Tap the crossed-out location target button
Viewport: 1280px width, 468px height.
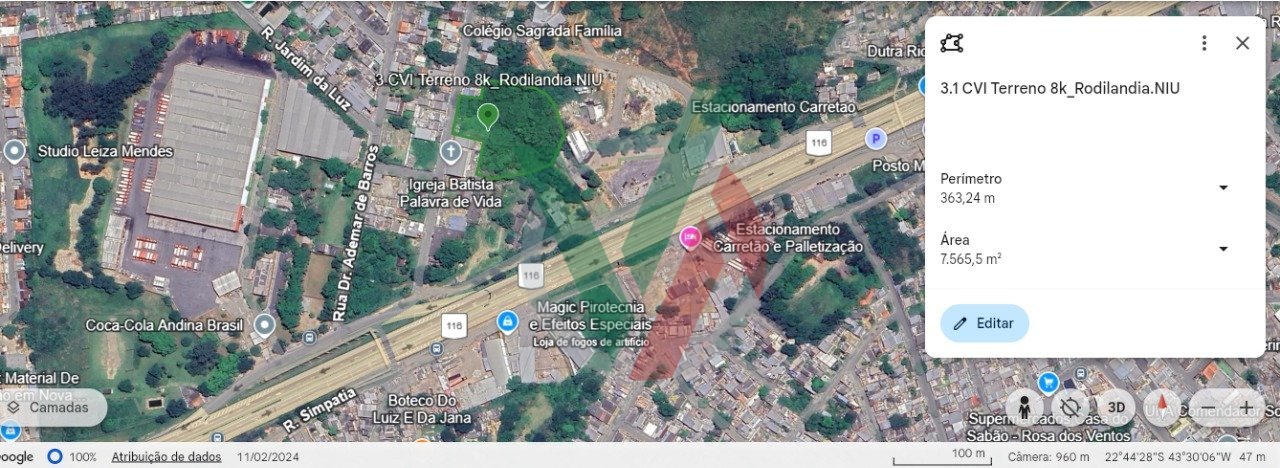tap(1071, 407)
